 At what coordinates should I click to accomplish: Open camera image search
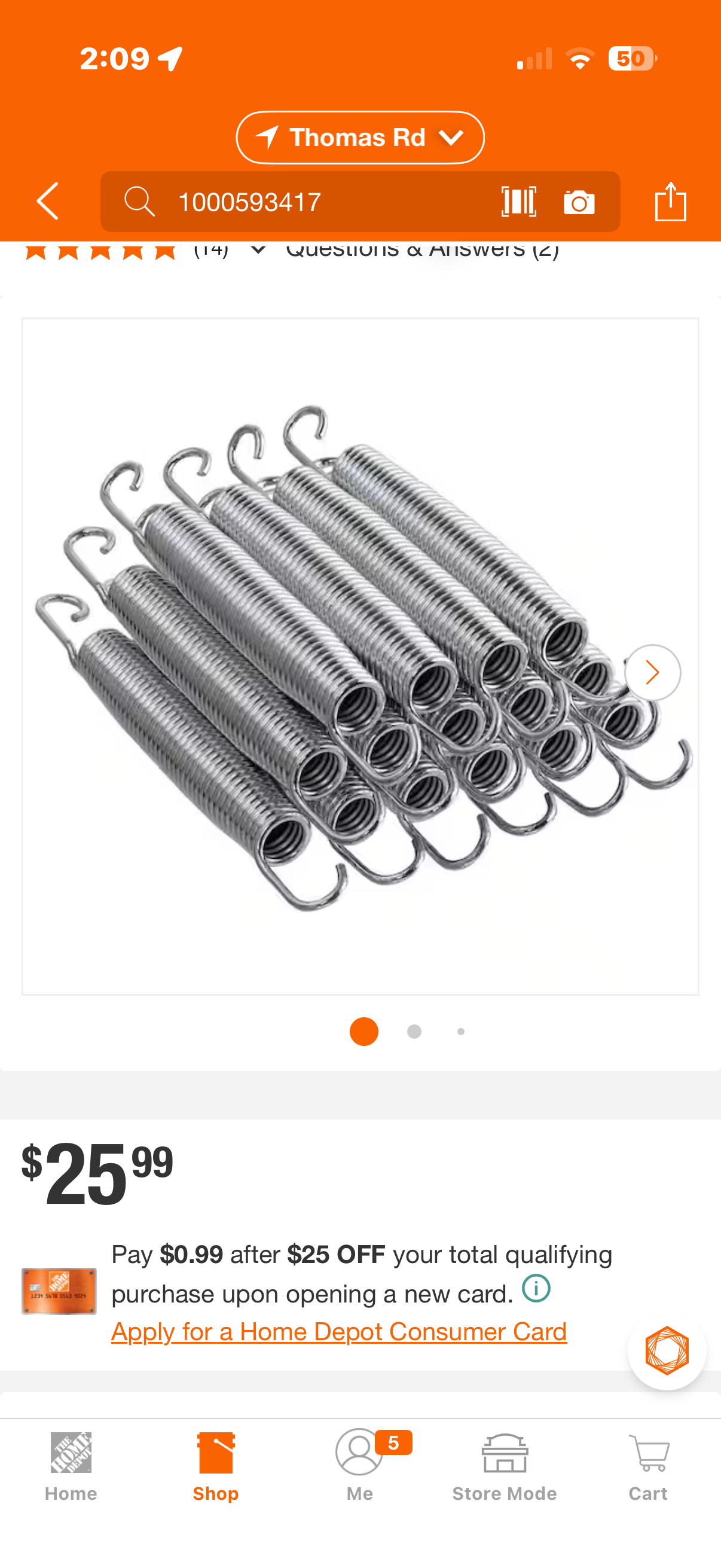click(x=579, y=202)
